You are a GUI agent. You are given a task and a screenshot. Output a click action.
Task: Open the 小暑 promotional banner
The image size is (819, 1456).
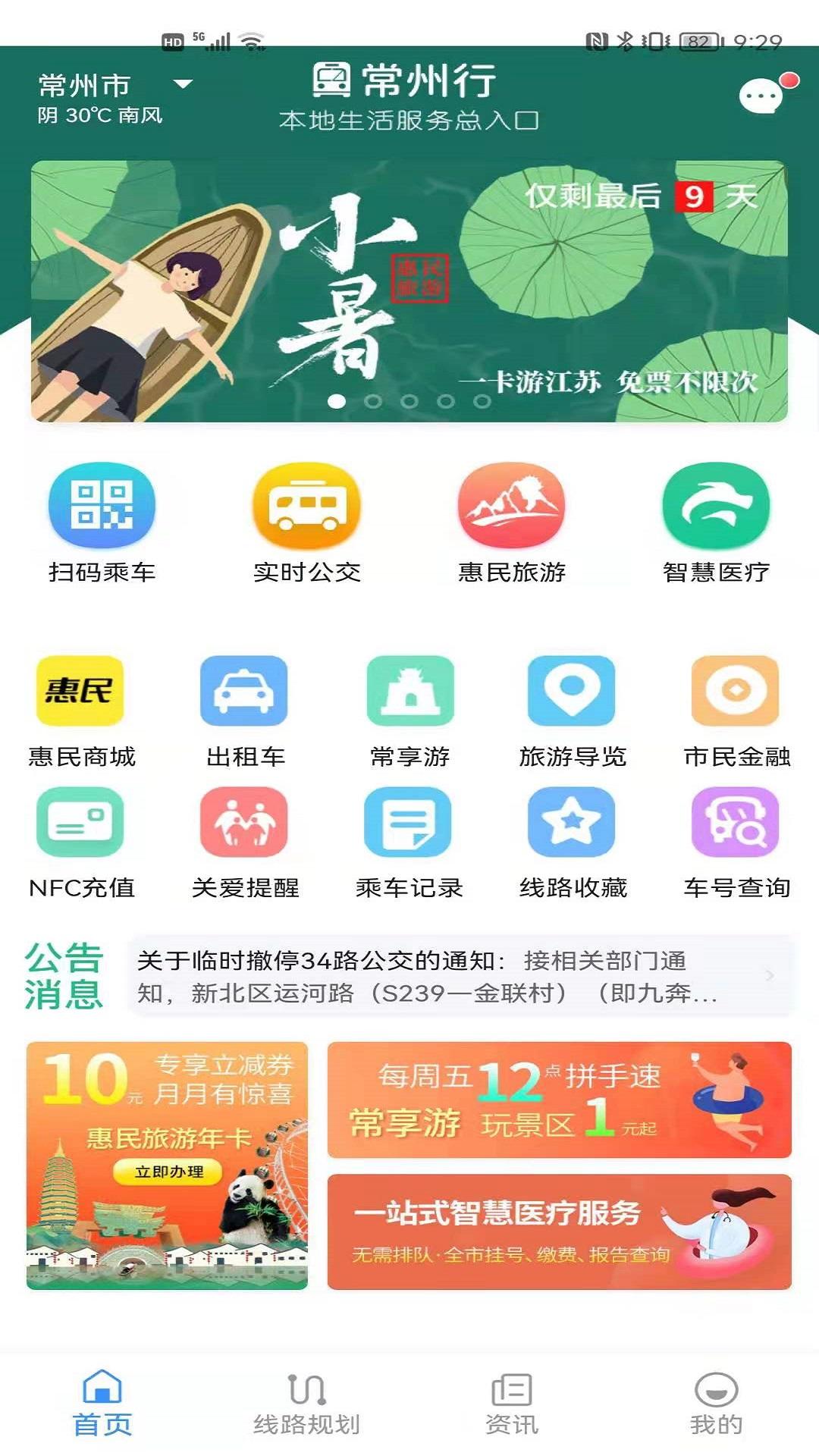409,288
